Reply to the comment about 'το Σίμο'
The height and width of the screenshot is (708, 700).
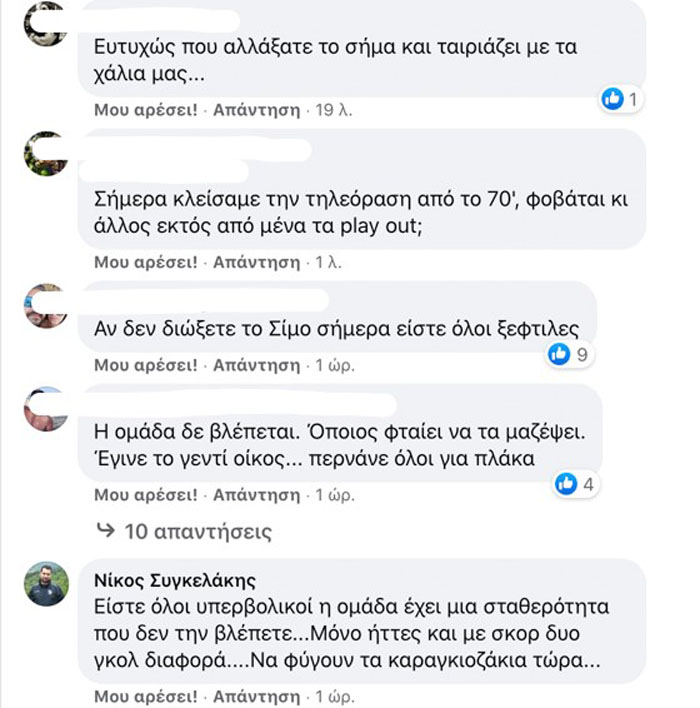click(x=256, y=364)
